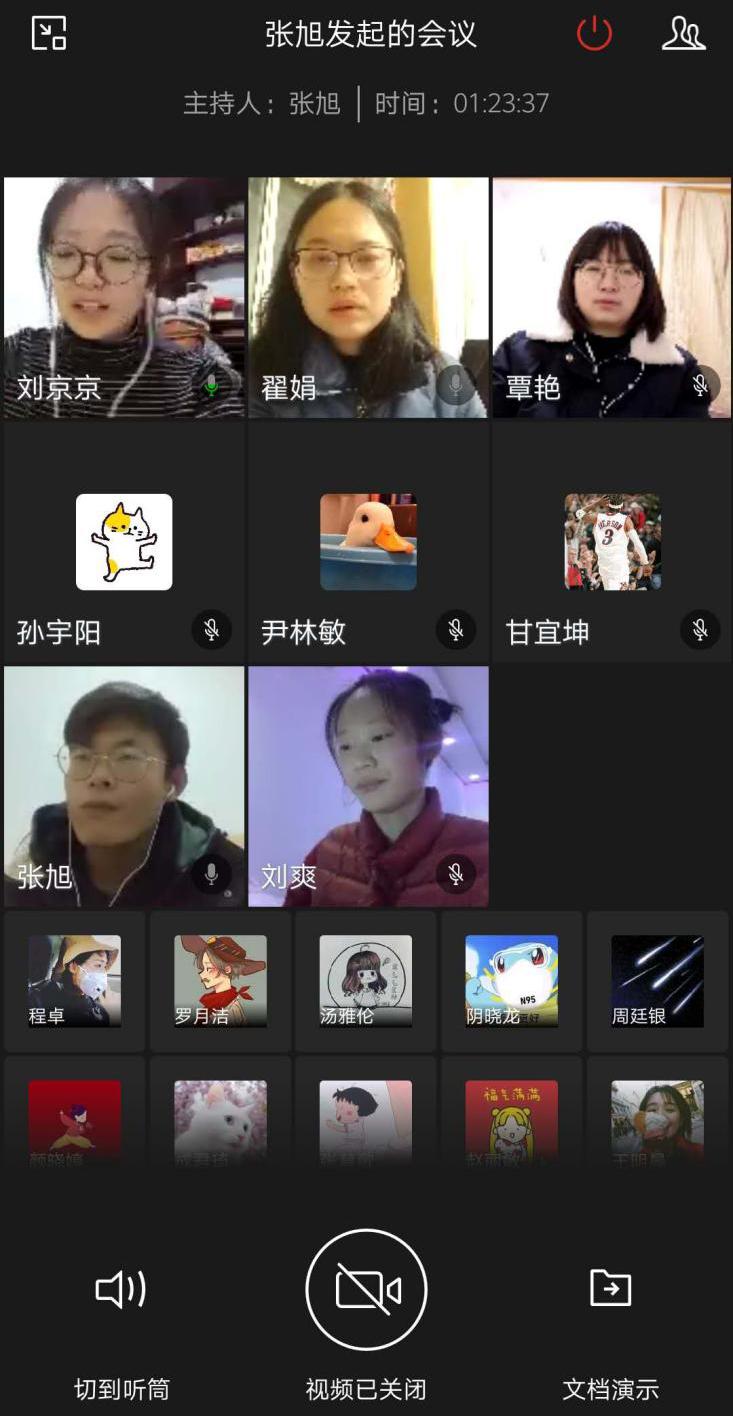733x1416 pixels.
Task: Select 程卓's small avatar tile
Action: tap(75, 981)
